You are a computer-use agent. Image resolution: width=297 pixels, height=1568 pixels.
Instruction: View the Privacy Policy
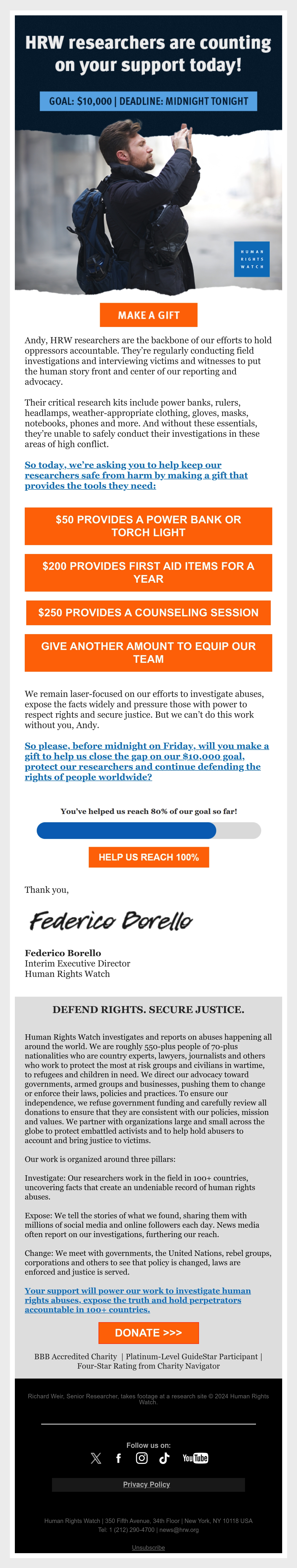tap(147, 1485)
